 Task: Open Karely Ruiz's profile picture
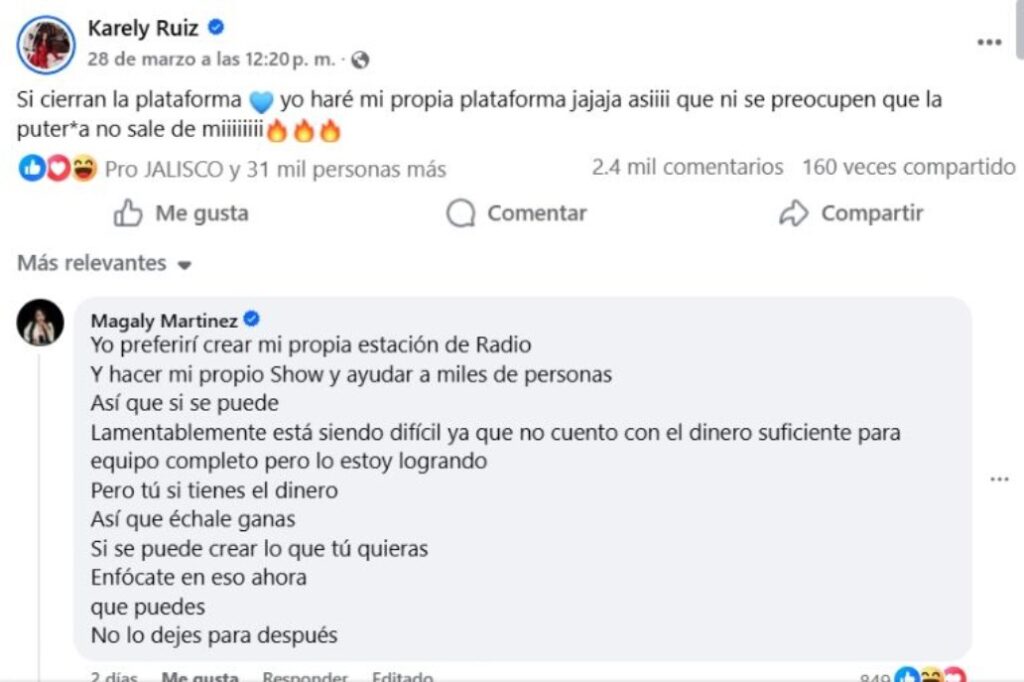point(45,45)
